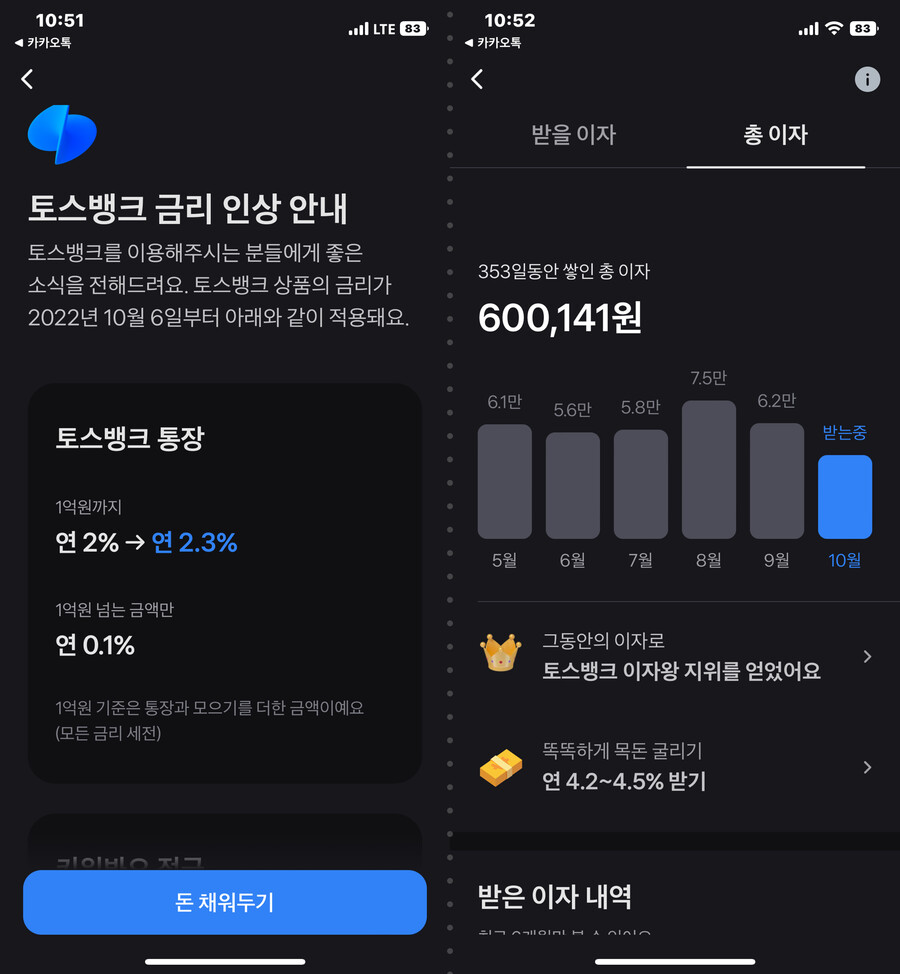Open the info icon on the interest screen

pyautogui.click(x=867, y=80)
